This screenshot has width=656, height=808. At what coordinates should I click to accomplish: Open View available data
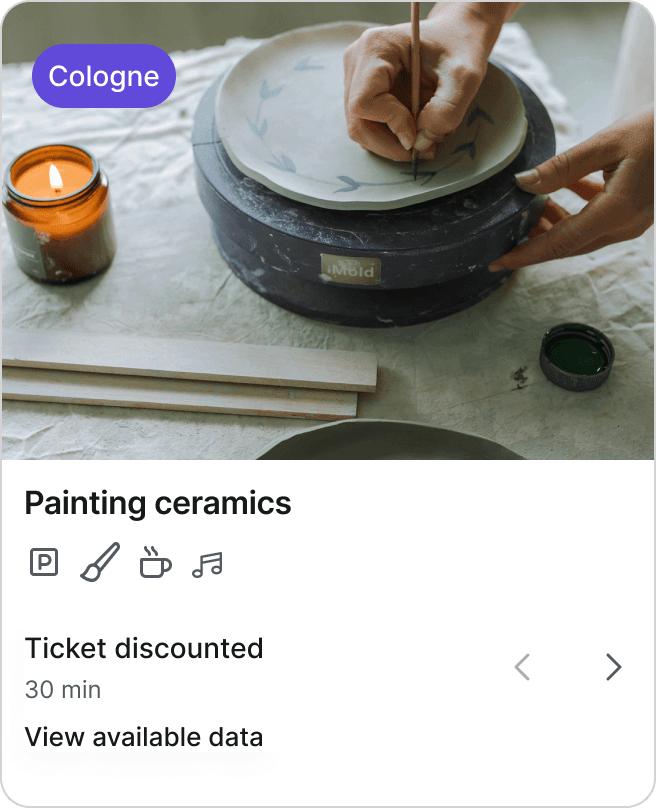click(143, 738)
